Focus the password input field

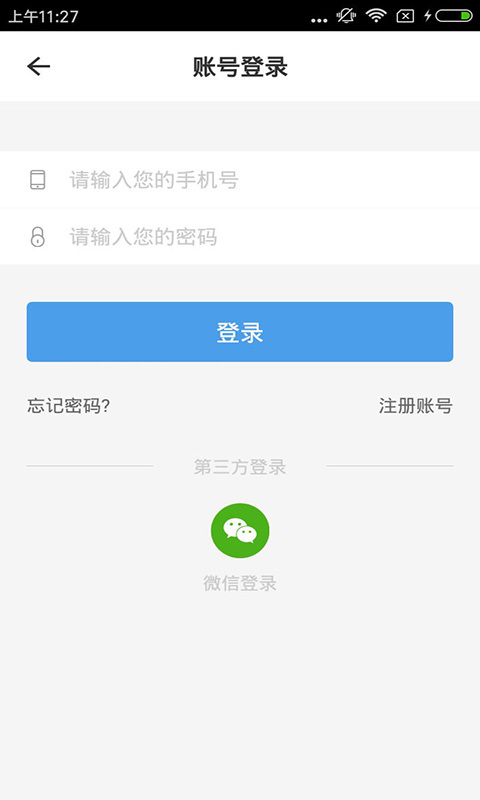click(240, 237)
